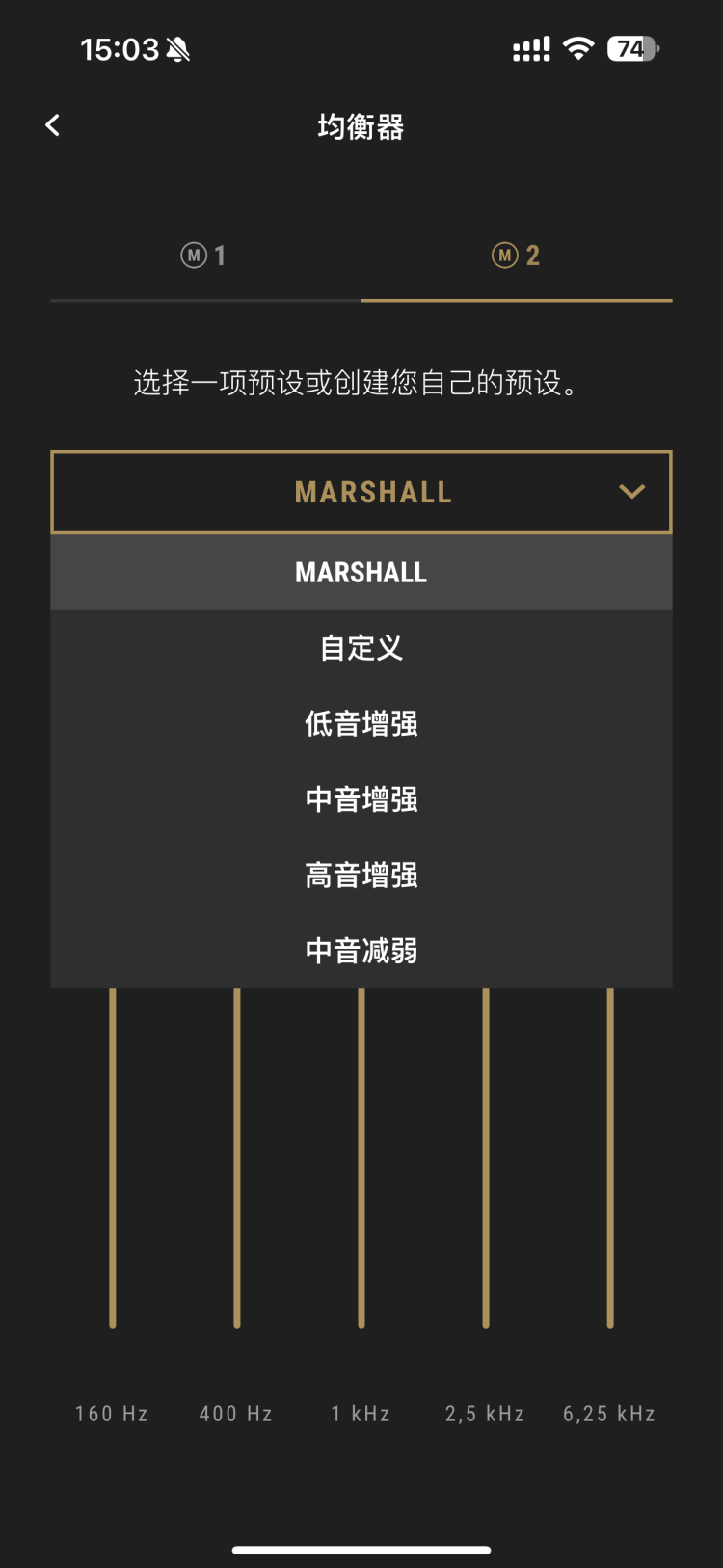Viewport: 723px width, 1568px height.
Task: Switch to the M 1 tab
Action: (x=202, y=256)
